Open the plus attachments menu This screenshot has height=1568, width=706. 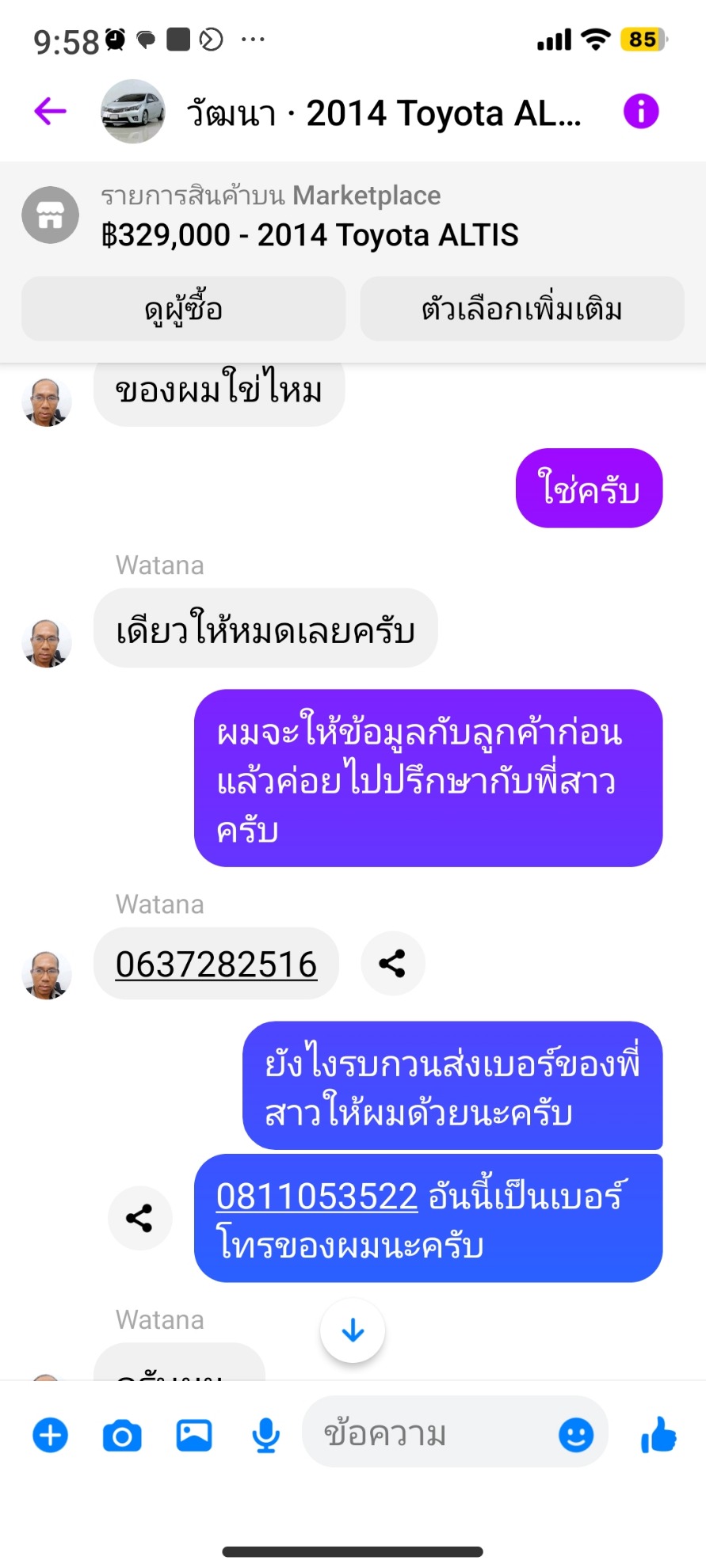tap(51, 1435)
